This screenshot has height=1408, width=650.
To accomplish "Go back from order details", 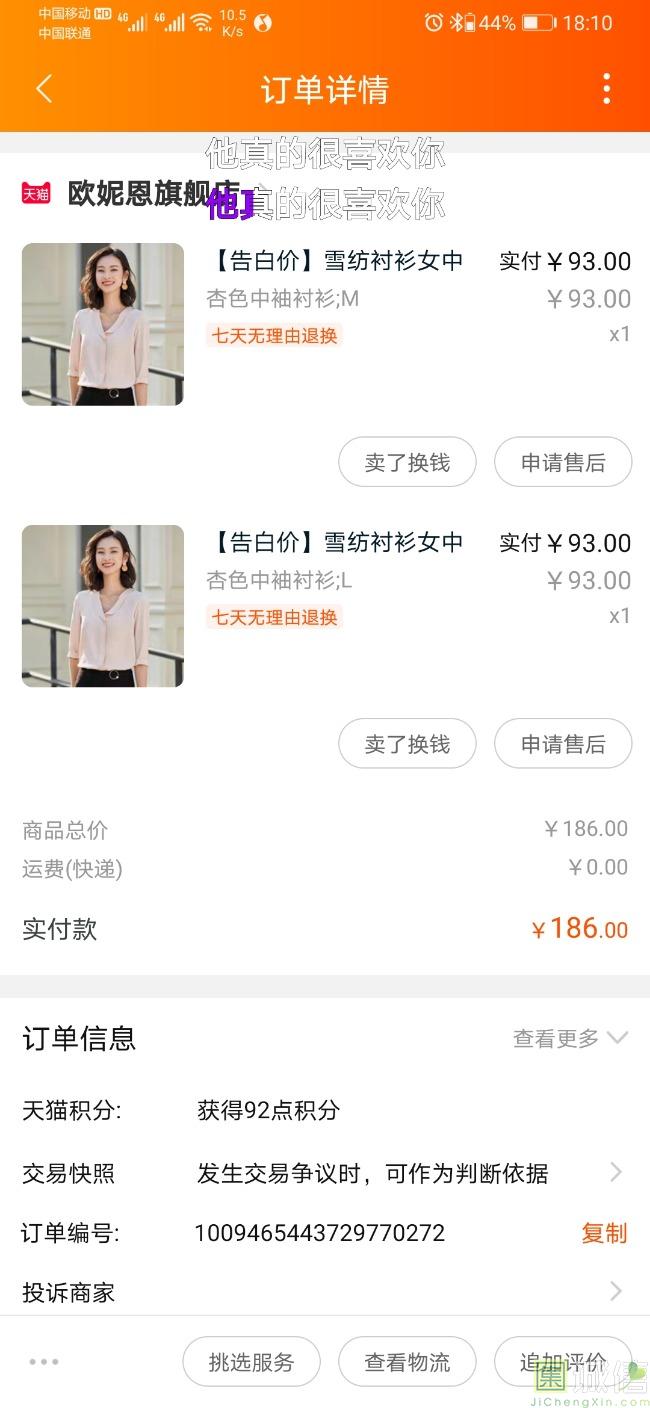I will point(43,89).
